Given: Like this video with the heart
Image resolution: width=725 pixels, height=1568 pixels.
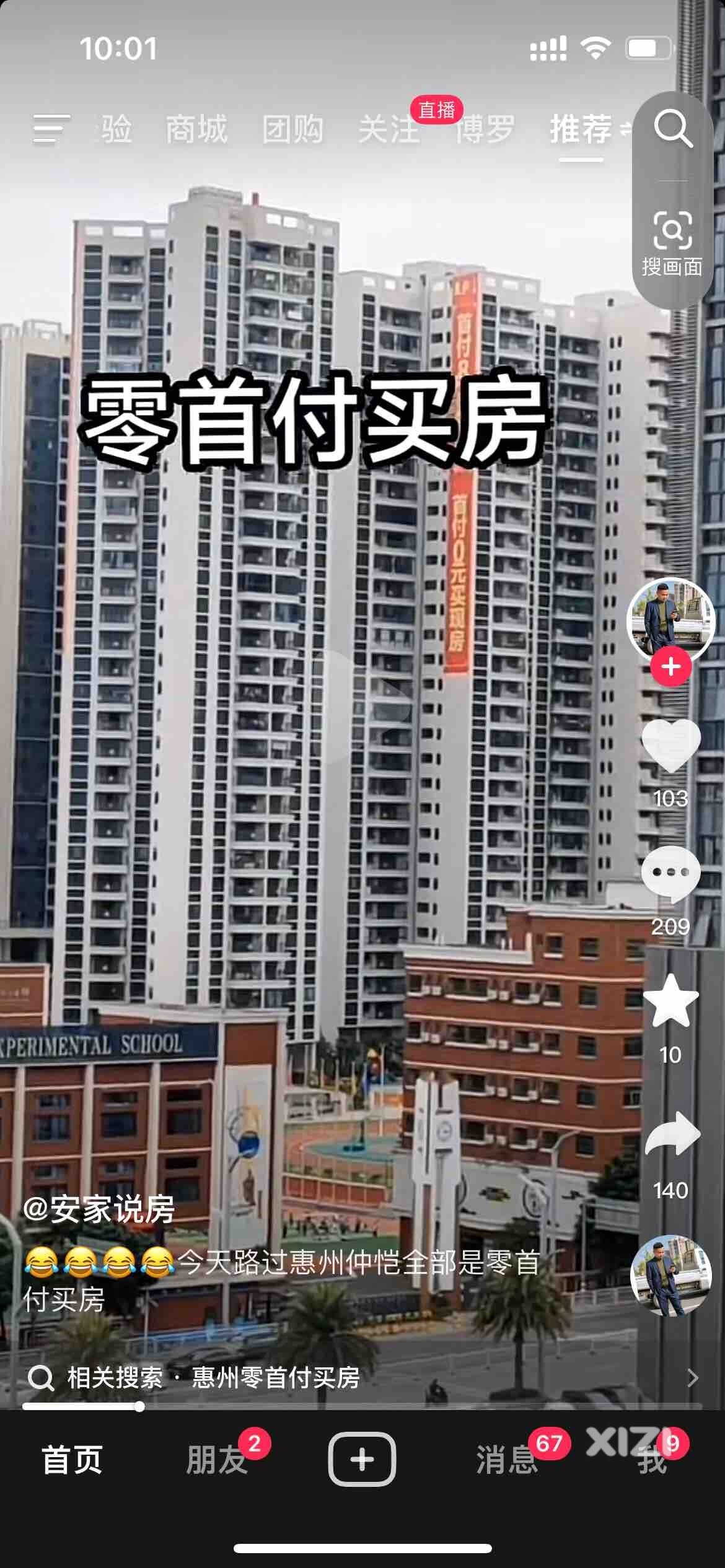Looking at the screenshot, I should [x=670, y=745].
